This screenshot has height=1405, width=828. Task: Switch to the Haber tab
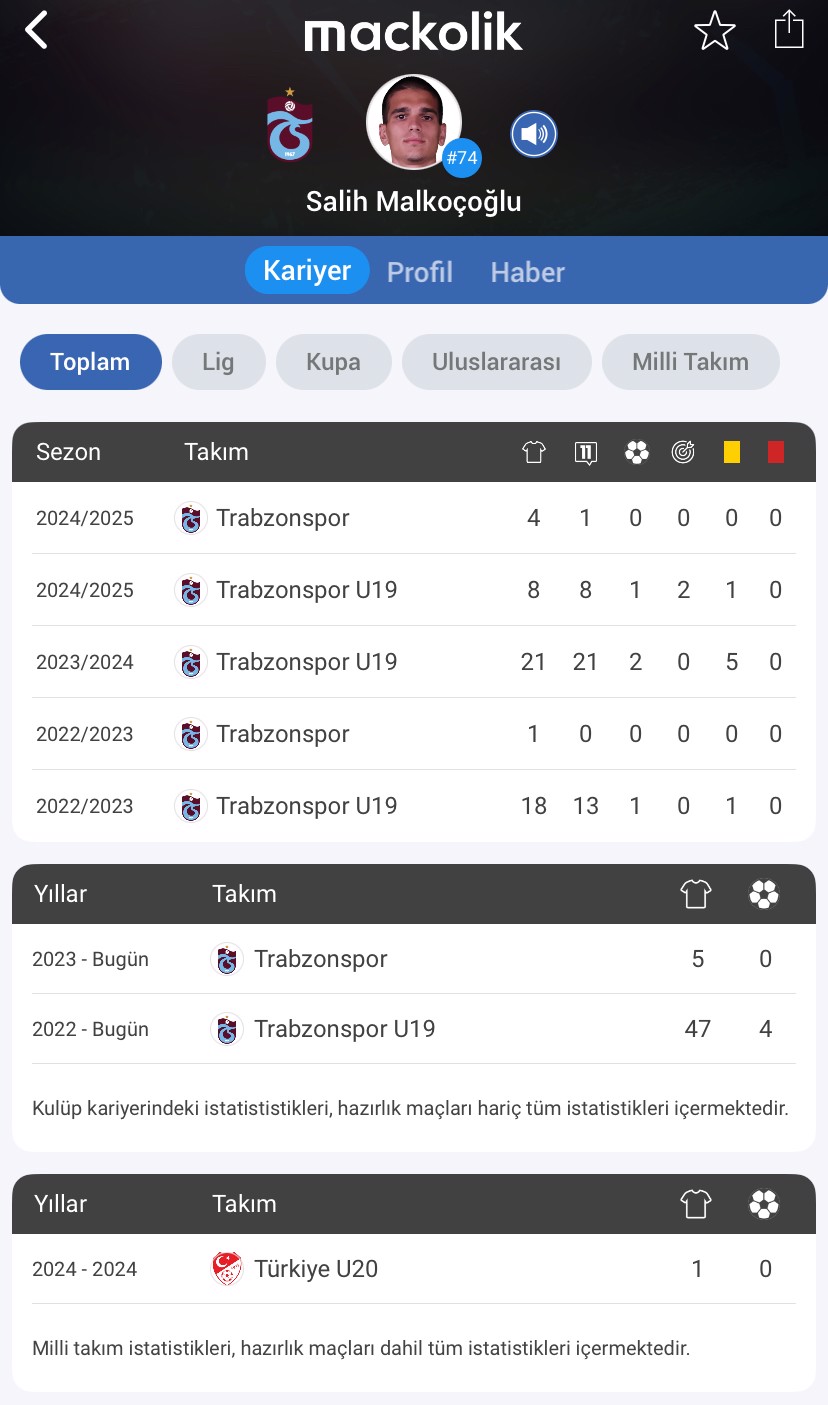[528, 272]
